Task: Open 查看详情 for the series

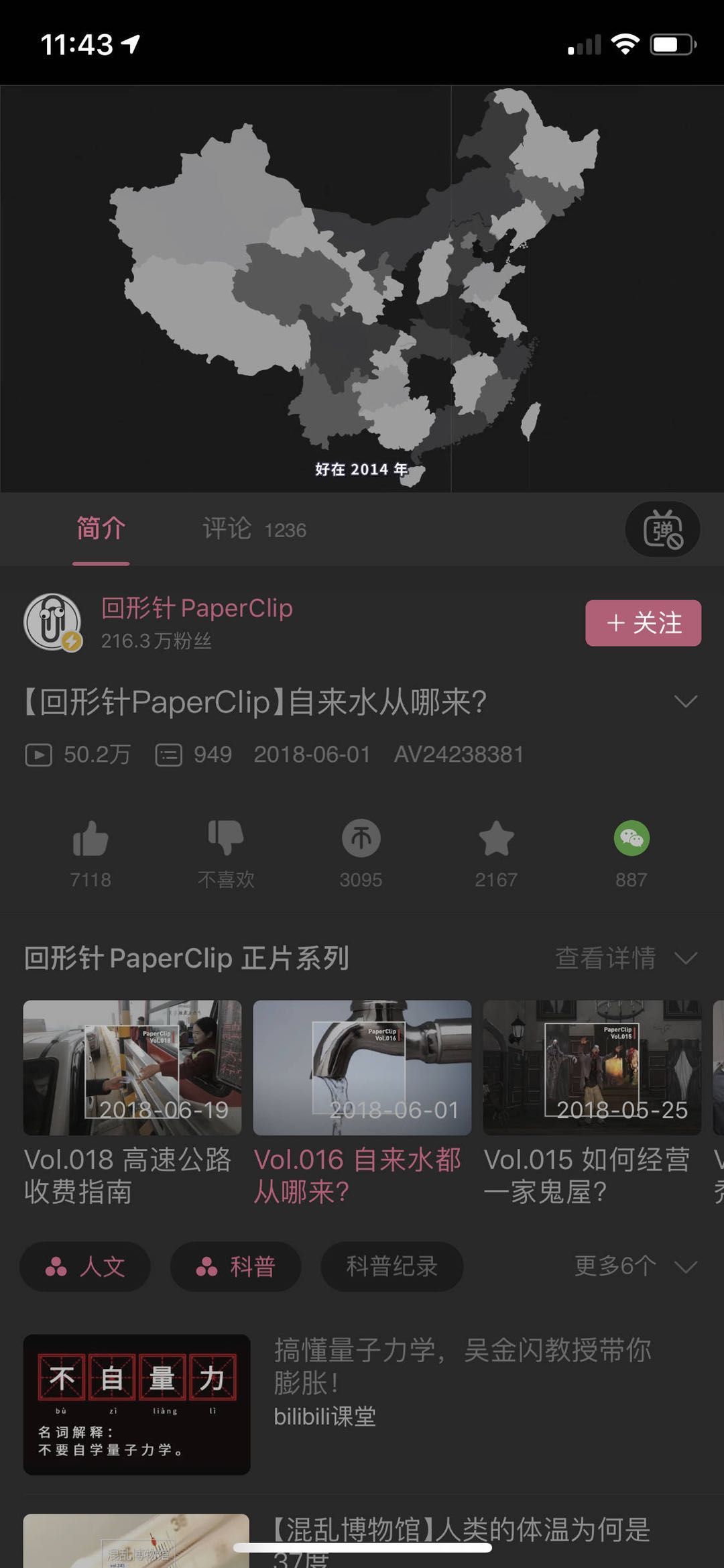Action: pos(625,958)
